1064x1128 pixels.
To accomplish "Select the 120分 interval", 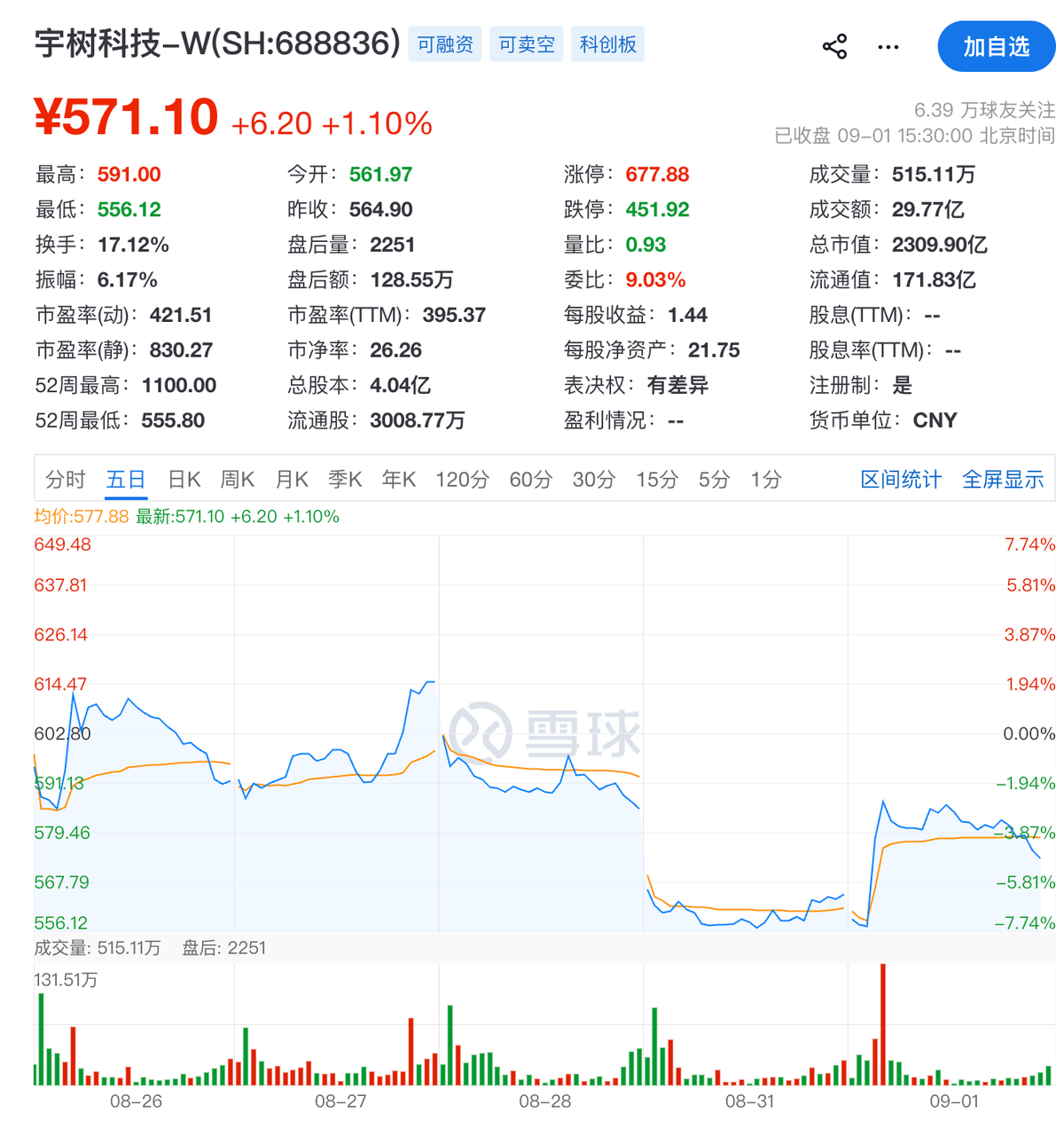I will [x=462, y=480].
